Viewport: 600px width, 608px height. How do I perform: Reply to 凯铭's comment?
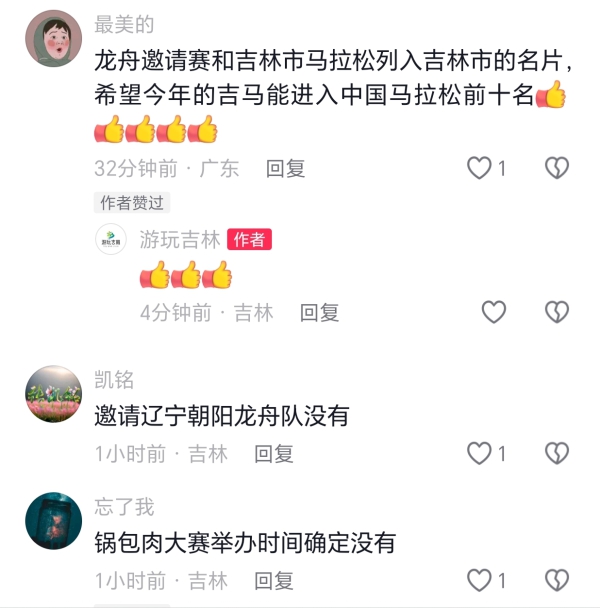click(273, 454)
